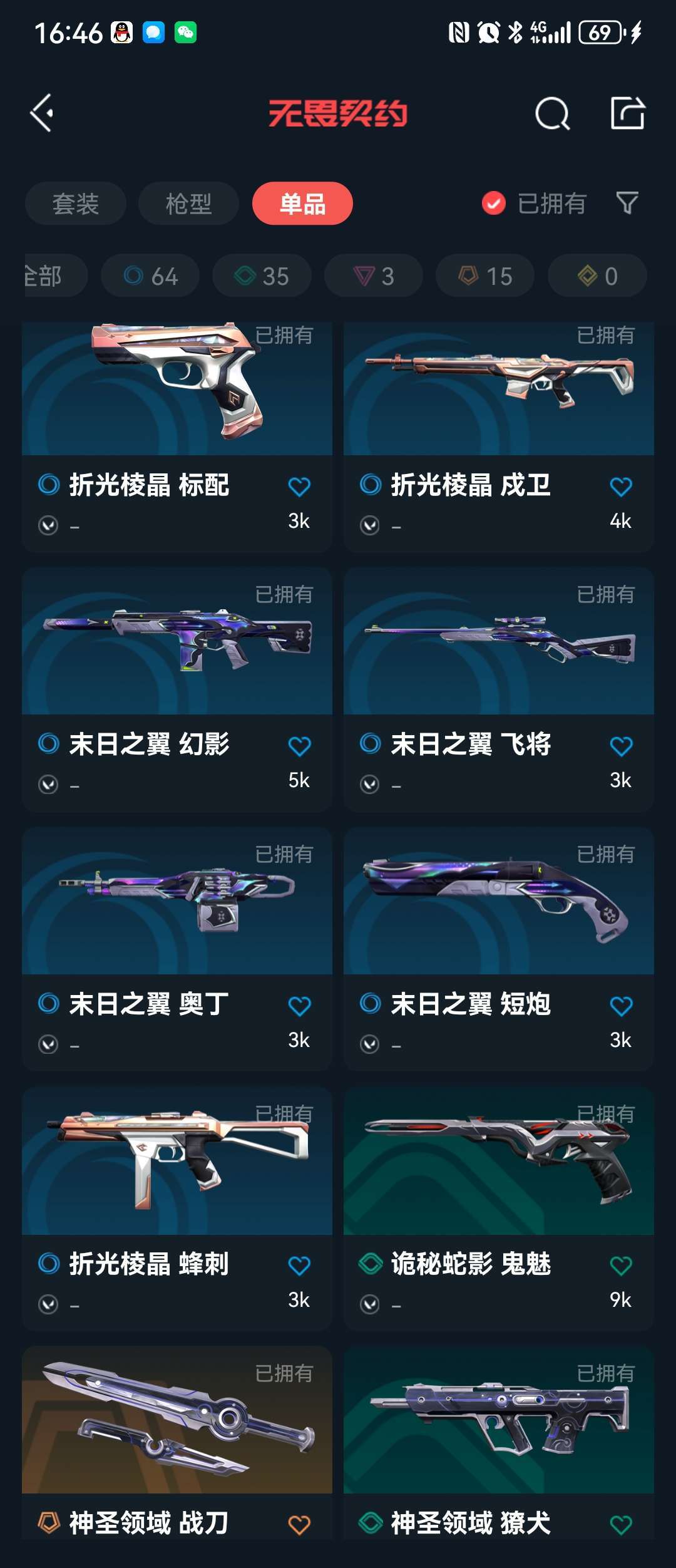
Task: Filter by the green tier chip 35
Action: tap(262, 276)
